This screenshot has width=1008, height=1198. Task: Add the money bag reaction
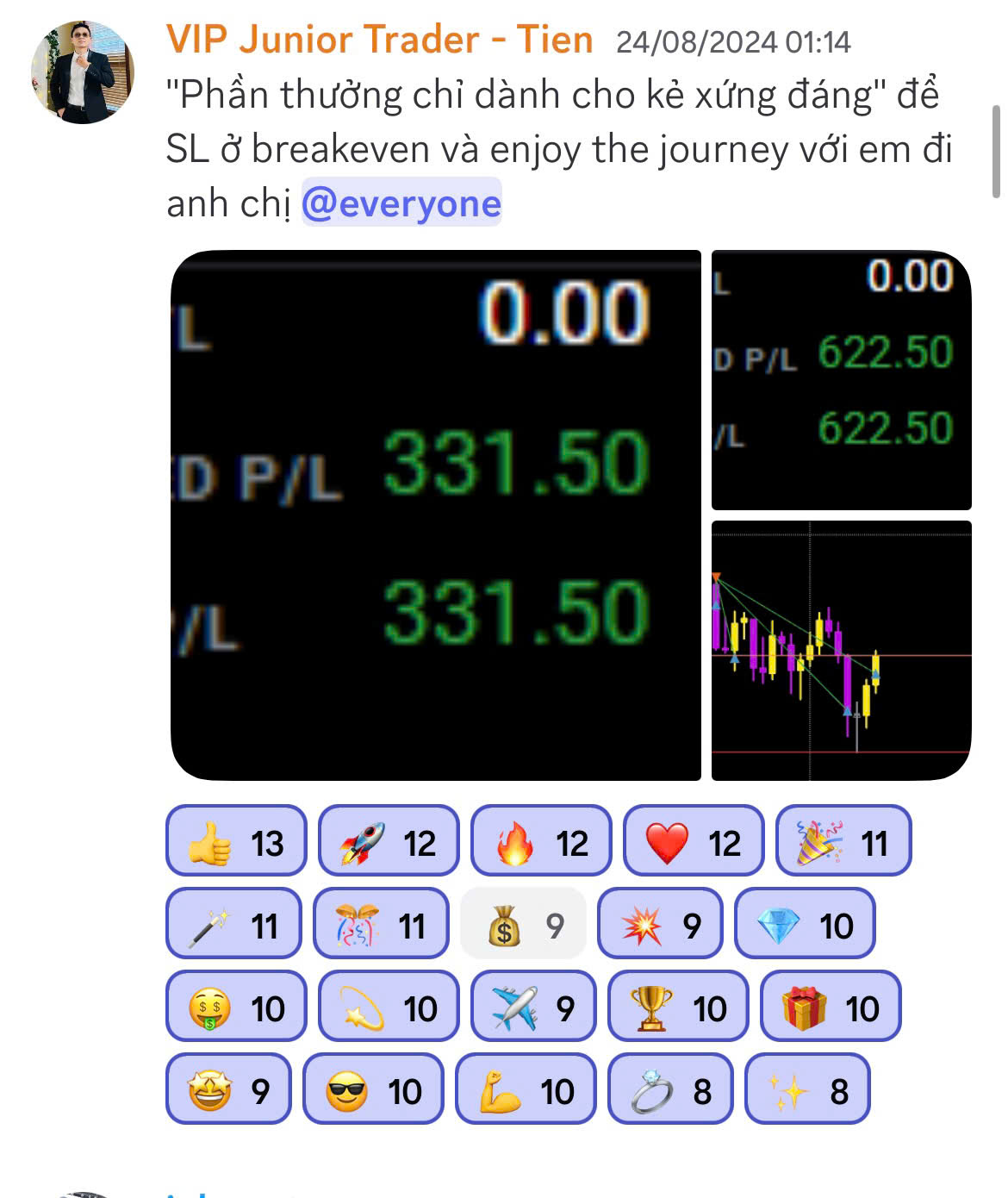(x=523, y=924)
